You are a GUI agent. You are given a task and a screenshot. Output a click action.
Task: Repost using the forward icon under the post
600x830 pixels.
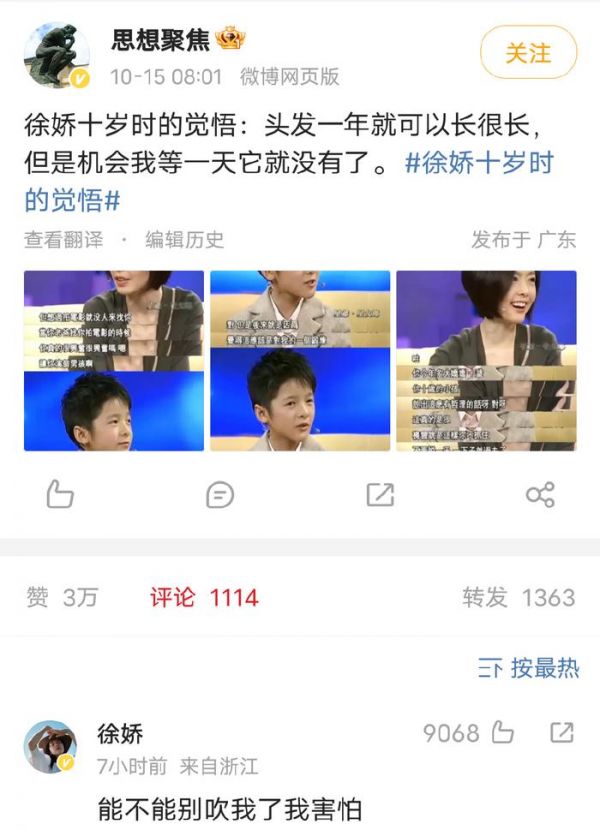(380, 494)
